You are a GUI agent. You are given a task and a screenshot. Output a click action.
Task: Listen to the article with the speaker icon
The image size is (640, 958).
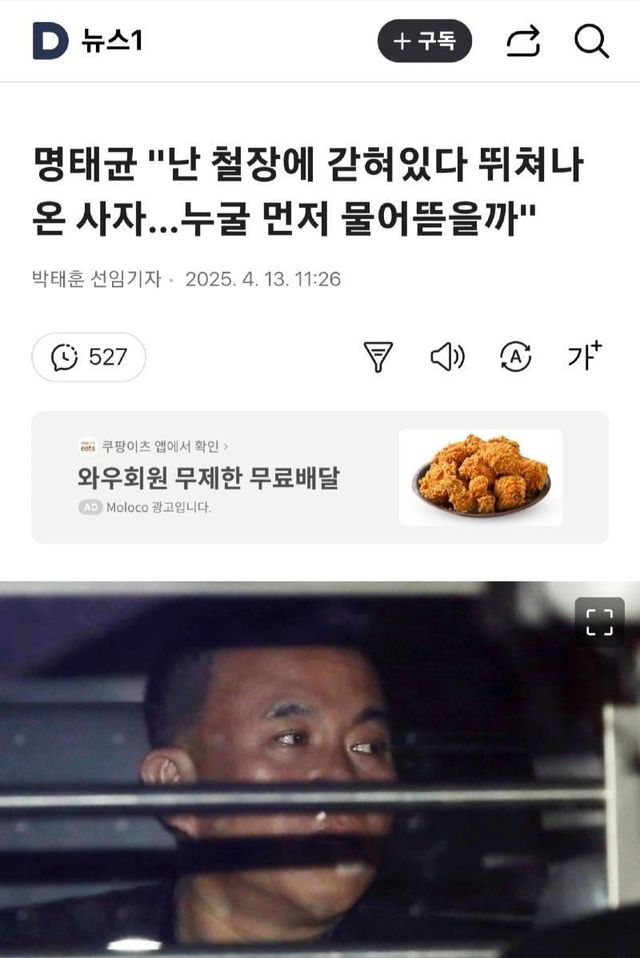point(447,357)
